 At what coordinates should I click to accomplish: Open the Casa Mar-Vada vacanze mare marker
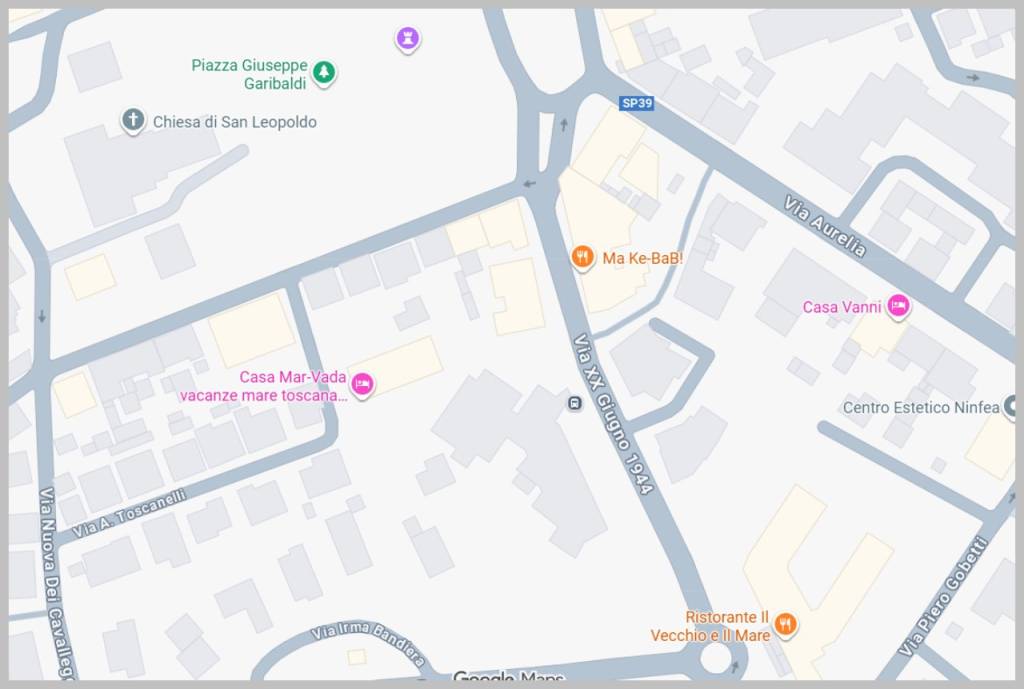click(x=362, y=383)
